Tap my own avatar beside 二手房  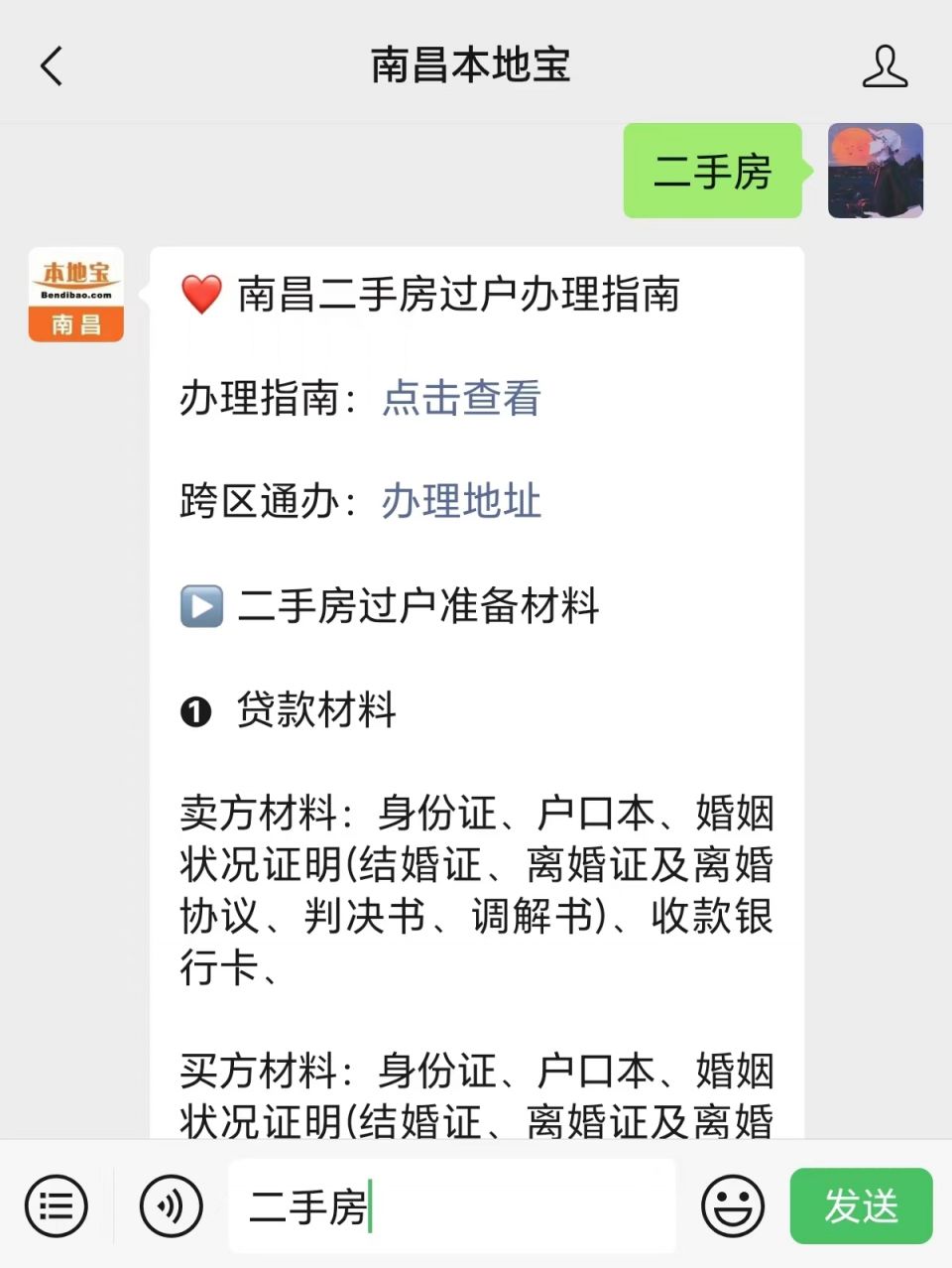click(875, 171)
